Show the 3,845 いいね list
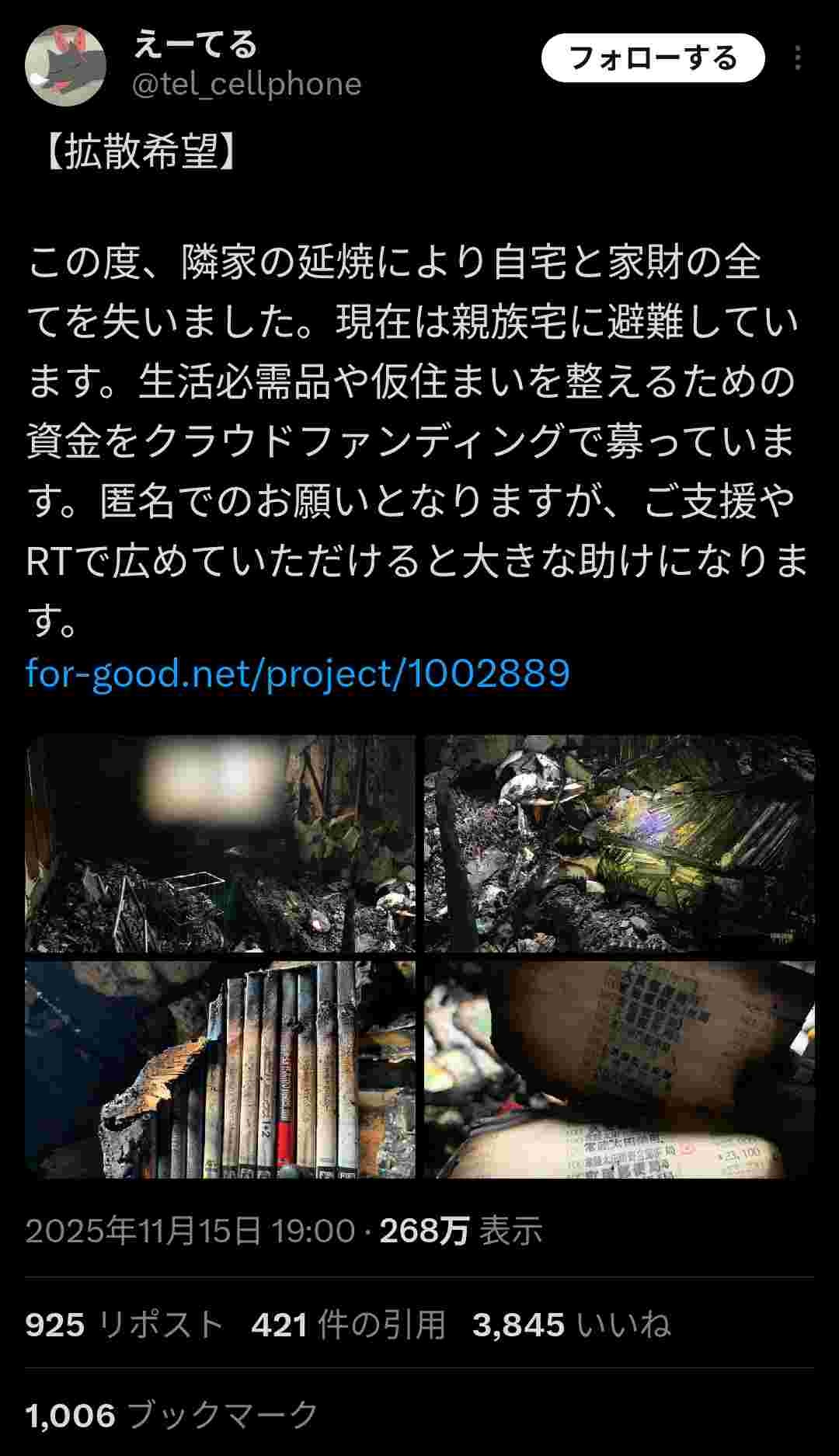 [571, 1325]
